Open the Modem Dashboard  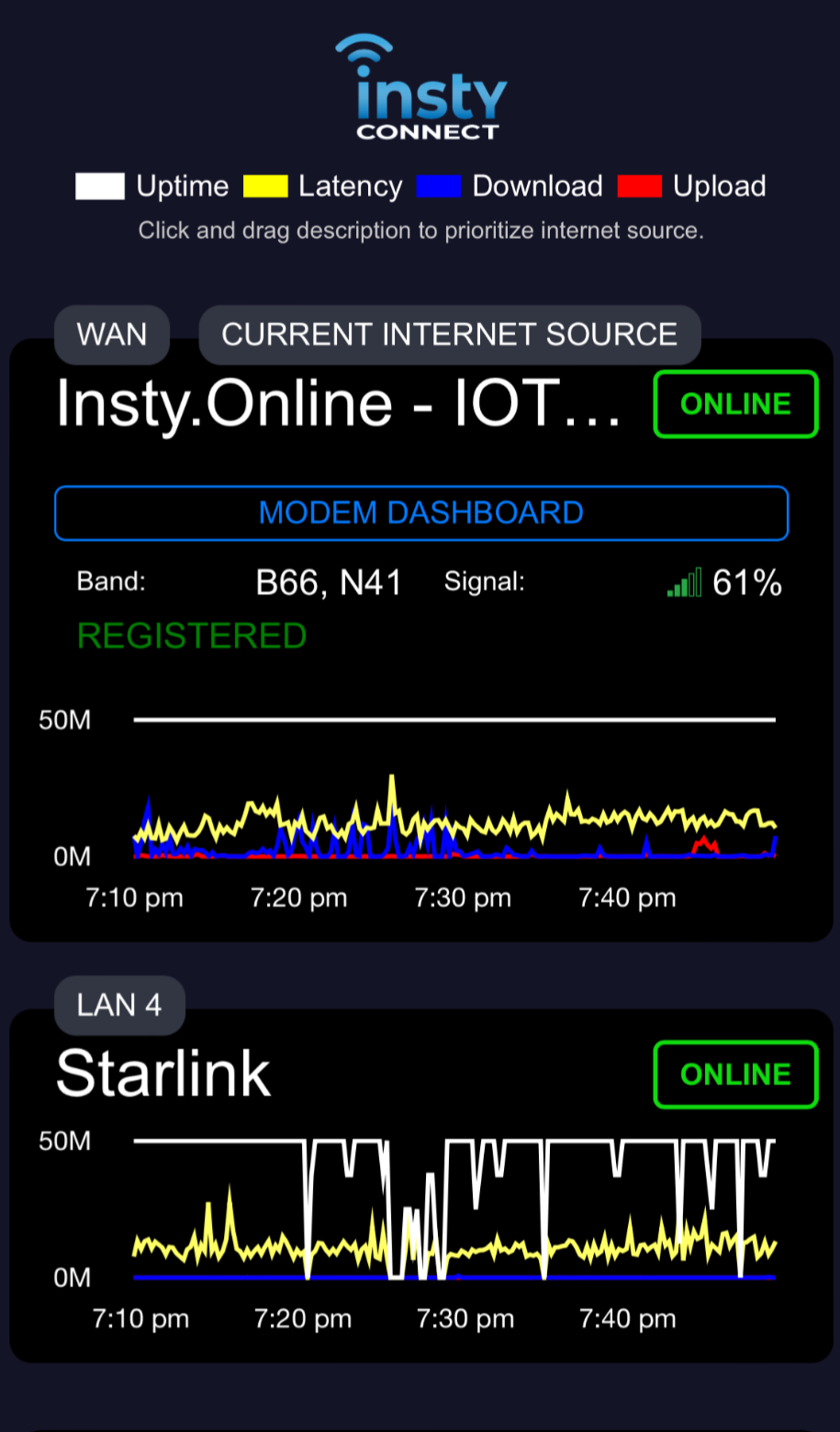tap(421, 513)
